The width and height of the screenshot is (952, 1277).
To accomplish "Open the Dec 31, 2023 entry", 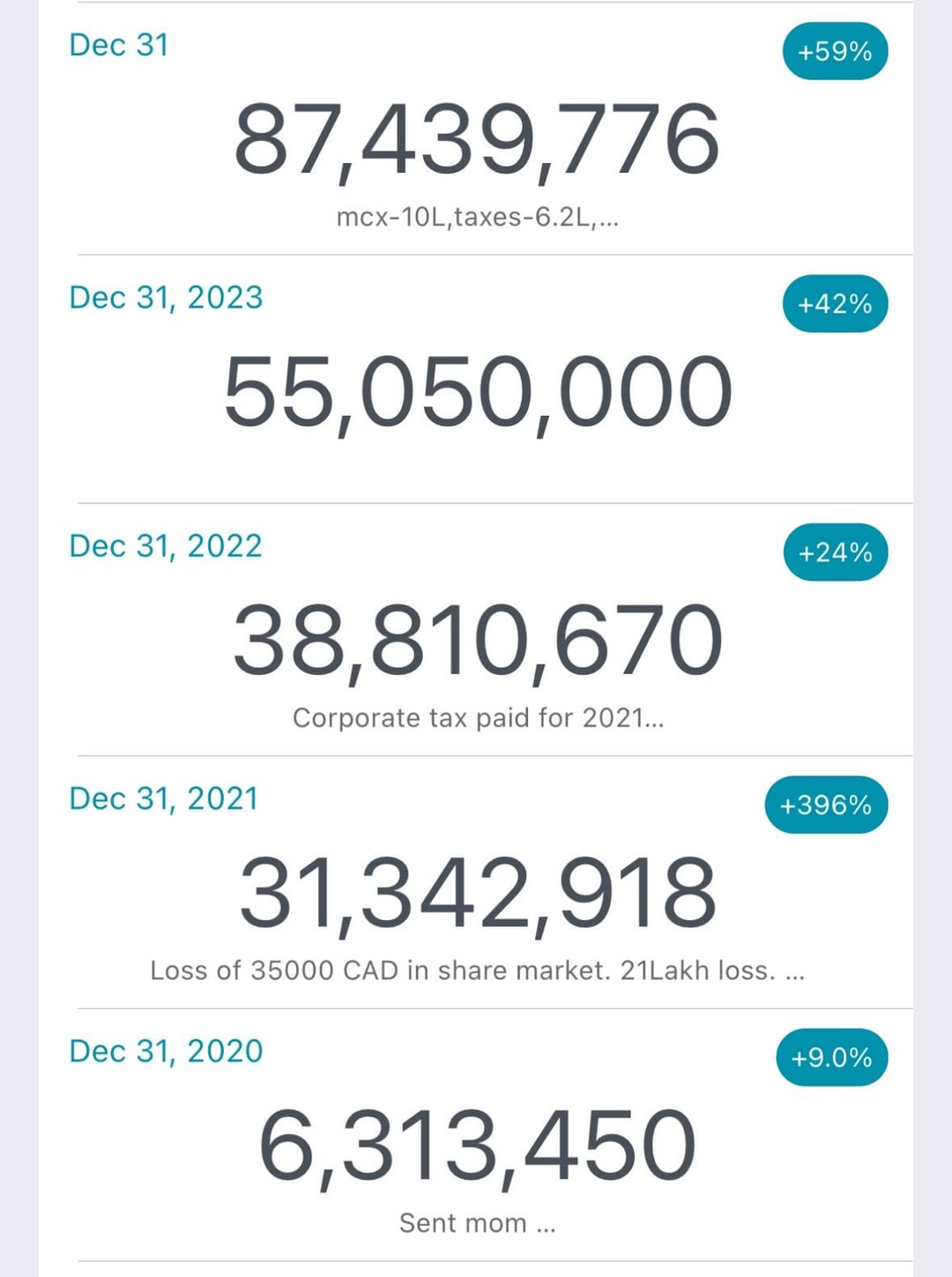I will point(476,391).
